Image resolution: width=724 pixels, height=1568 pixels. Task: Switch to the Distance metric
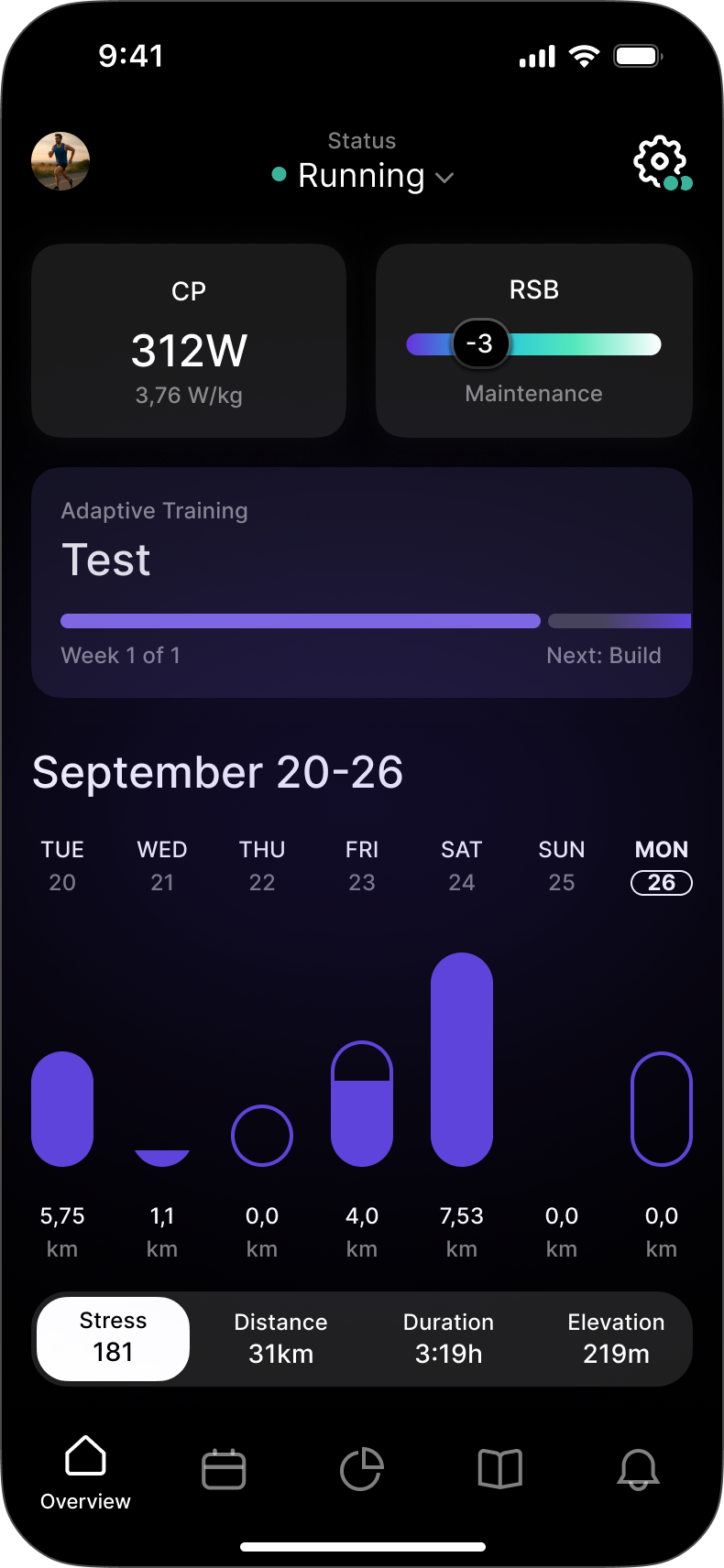point(280,1338)
